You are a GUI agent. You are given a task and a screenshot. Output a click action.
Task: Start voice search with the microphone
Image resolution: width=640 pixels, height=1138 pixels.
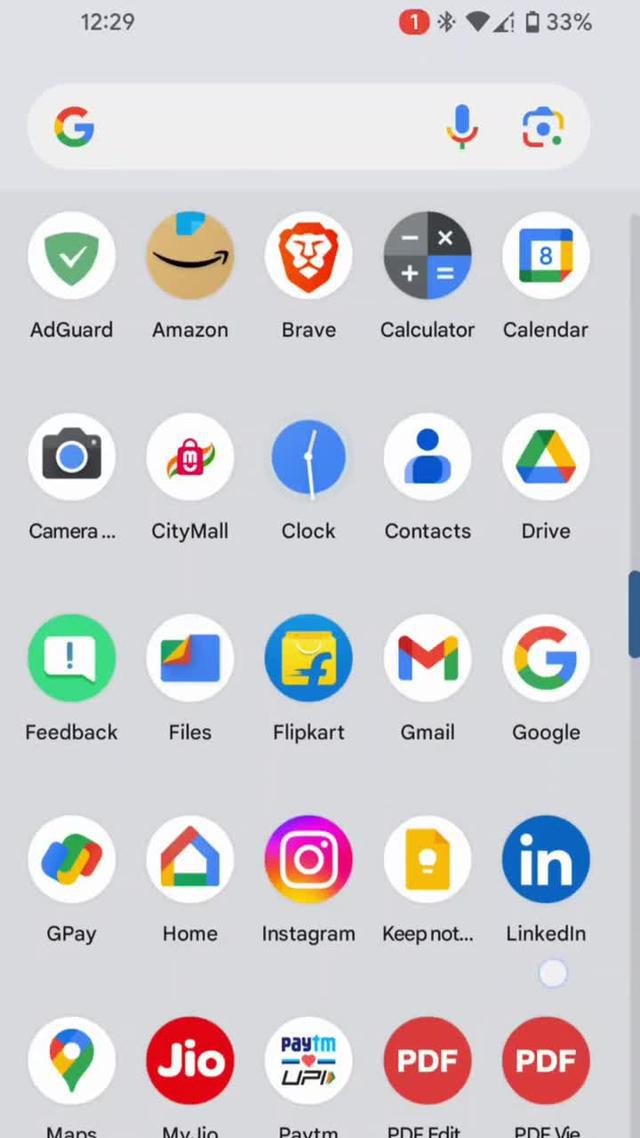pos(461,127)
